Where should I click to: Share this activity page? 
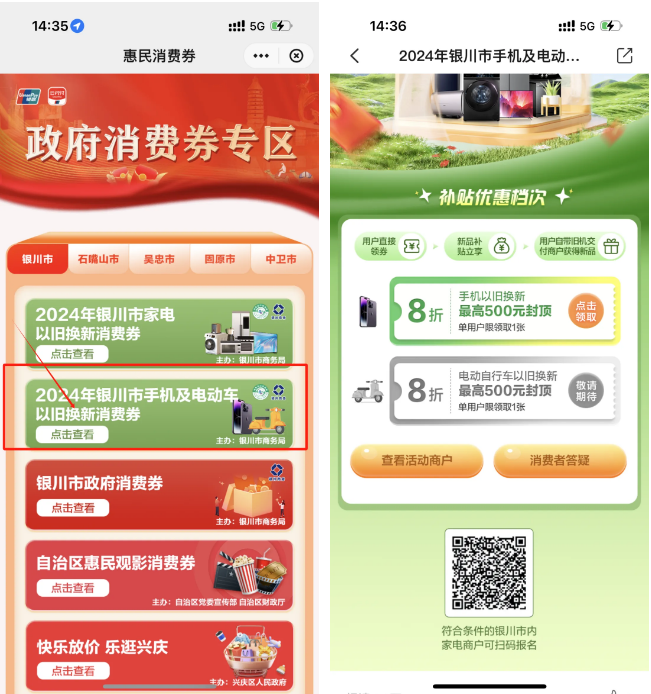coord(624,56)
